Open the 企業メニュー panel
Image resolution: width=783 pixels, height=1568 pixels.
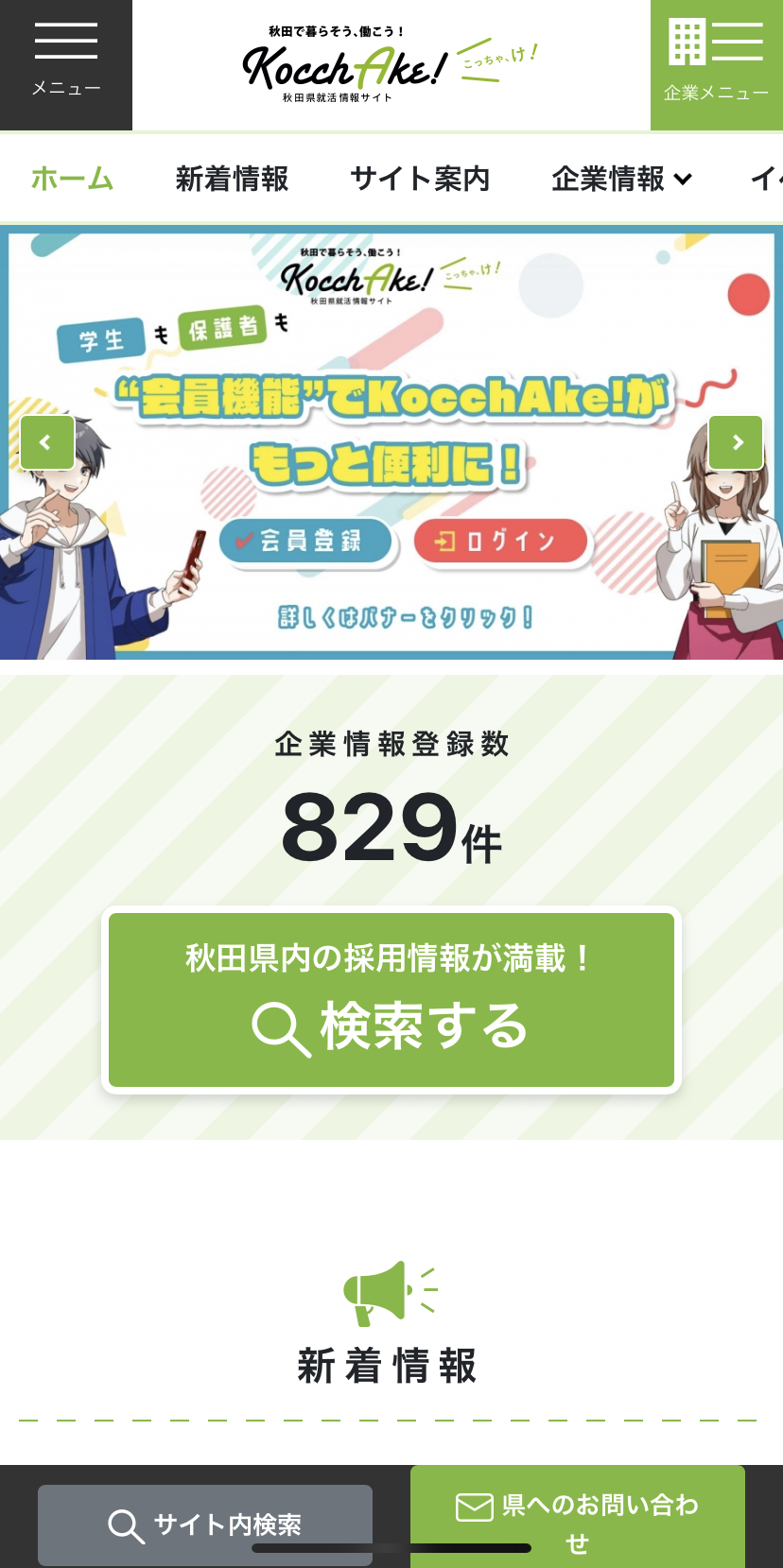(716, 64)
